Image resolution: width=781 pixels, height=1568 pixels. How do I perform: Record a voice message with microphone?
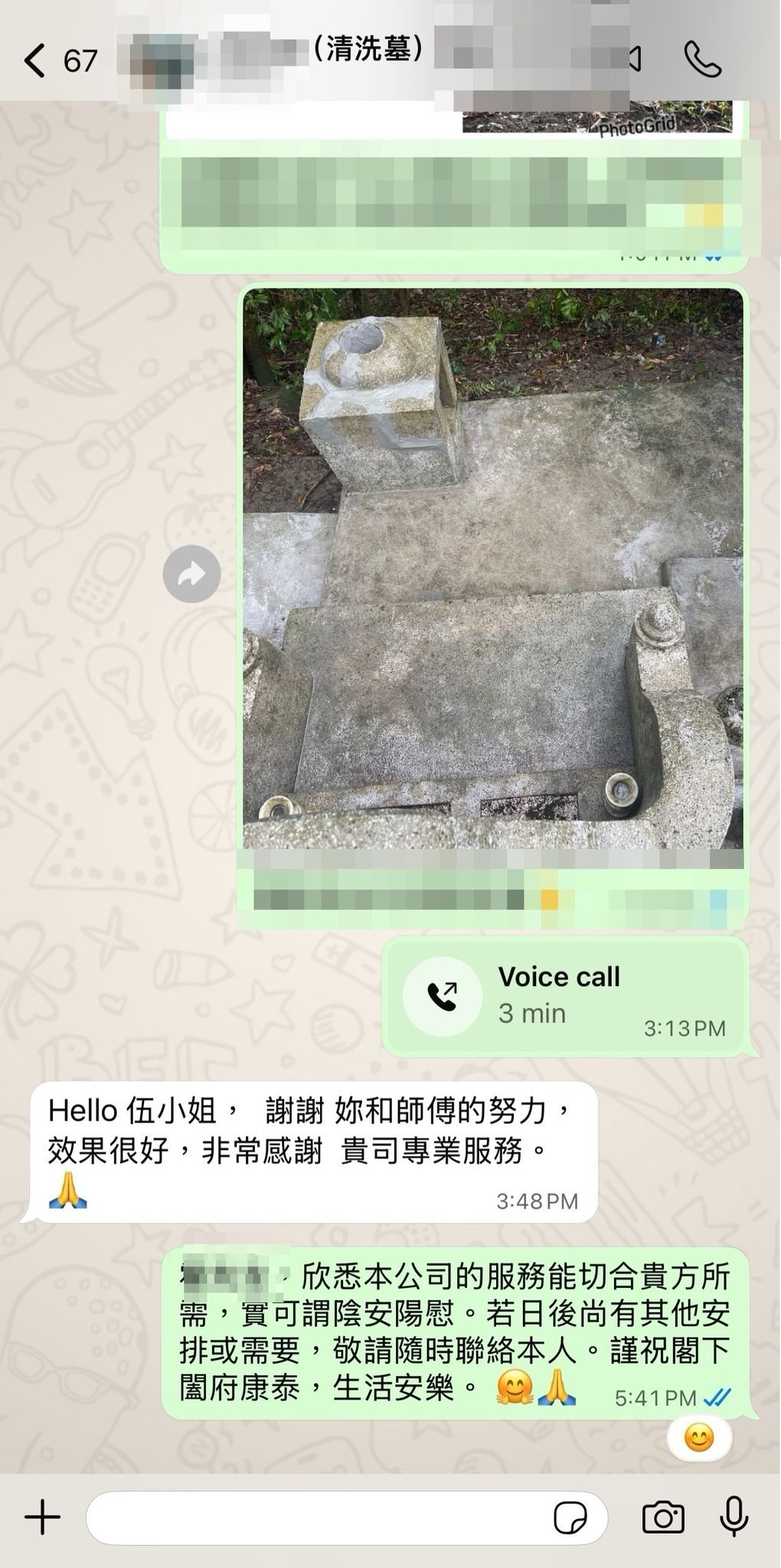pyautogui.click(x=734, y=1517)
